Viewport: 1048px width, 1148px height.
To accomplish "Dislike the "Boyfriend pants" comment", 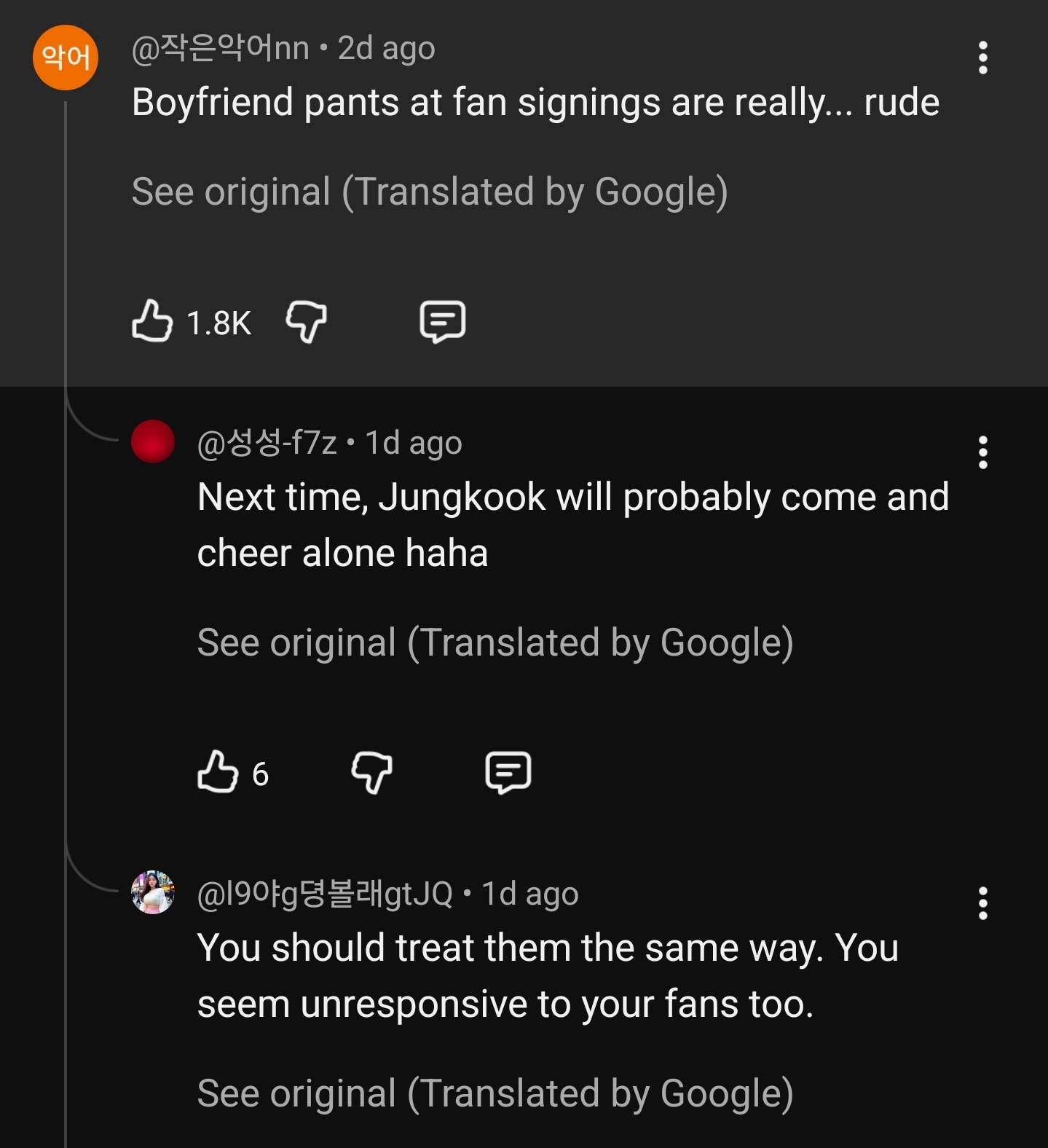I will tap(306, 321).
